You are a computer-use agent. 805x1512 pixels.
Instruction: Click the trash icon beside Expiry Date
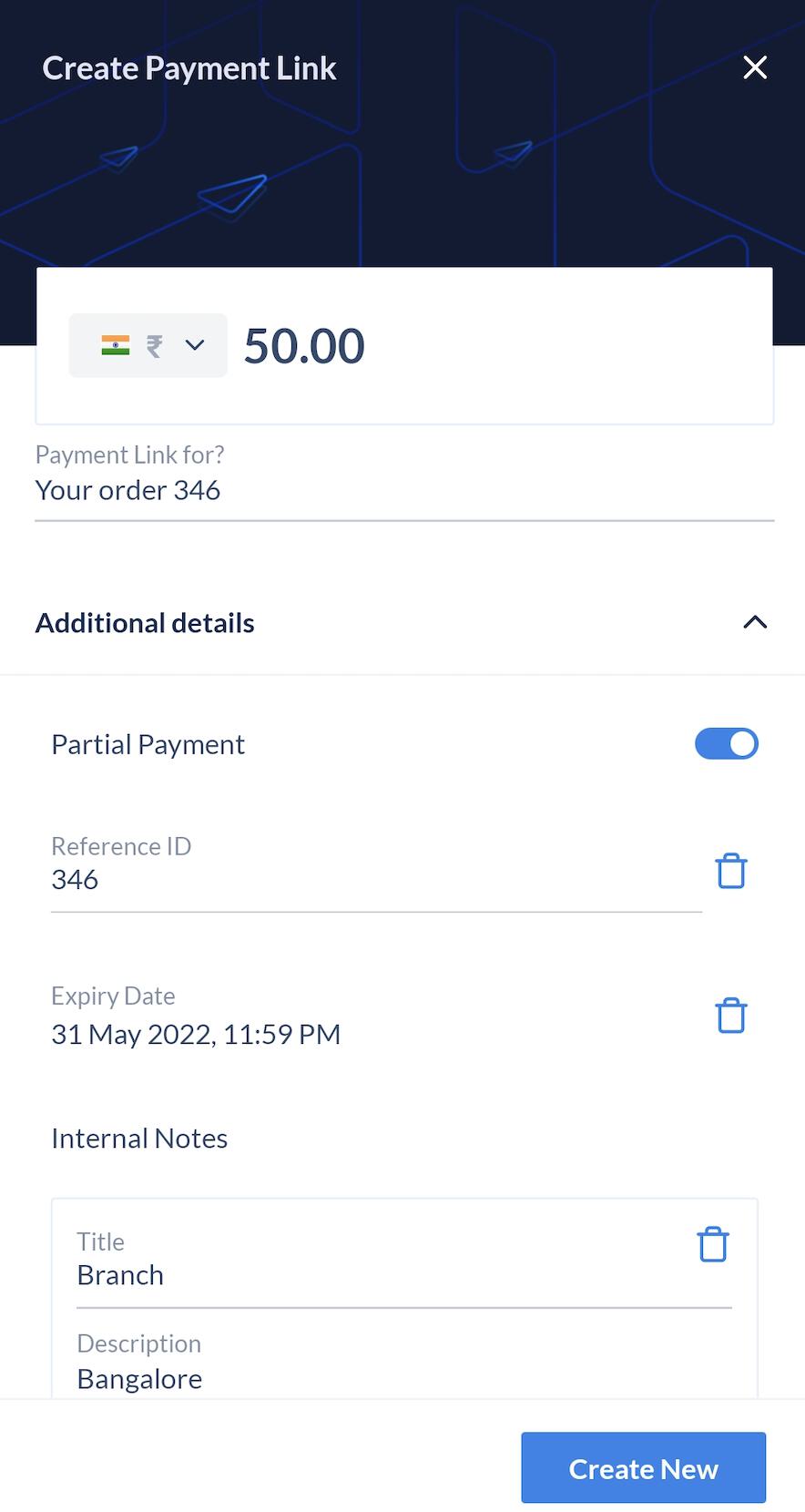coord(731,1015)
